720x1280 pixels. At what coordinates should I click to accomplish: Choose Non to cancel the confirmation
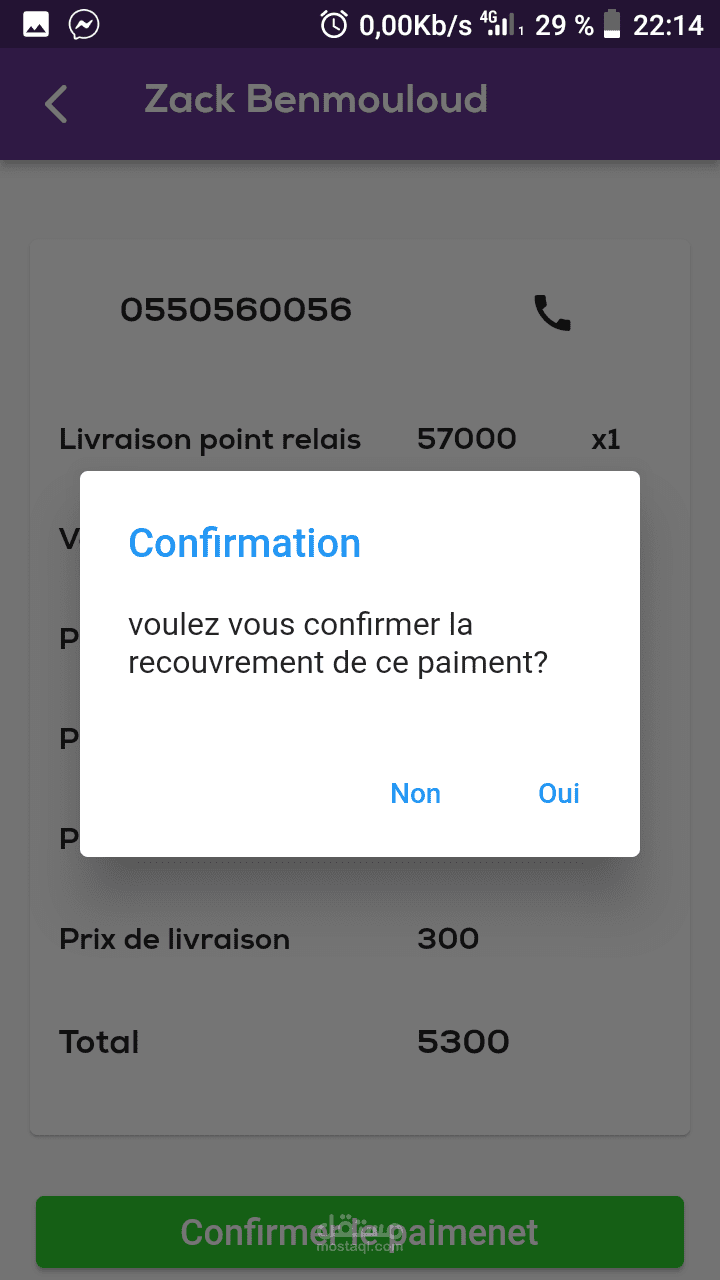(415, 793)
